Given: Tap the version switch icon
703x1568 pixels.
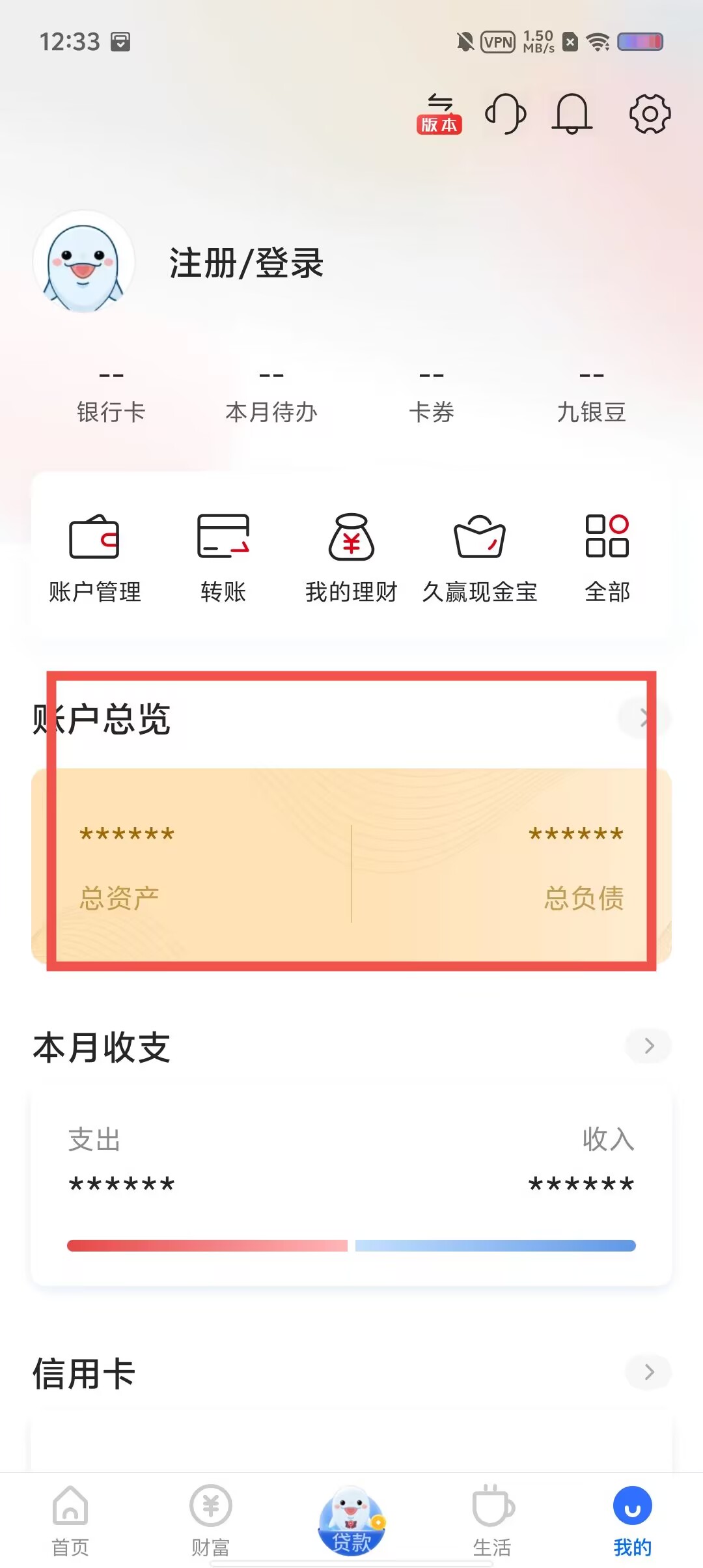Looking at the screenshot, I should coord(439,114).
